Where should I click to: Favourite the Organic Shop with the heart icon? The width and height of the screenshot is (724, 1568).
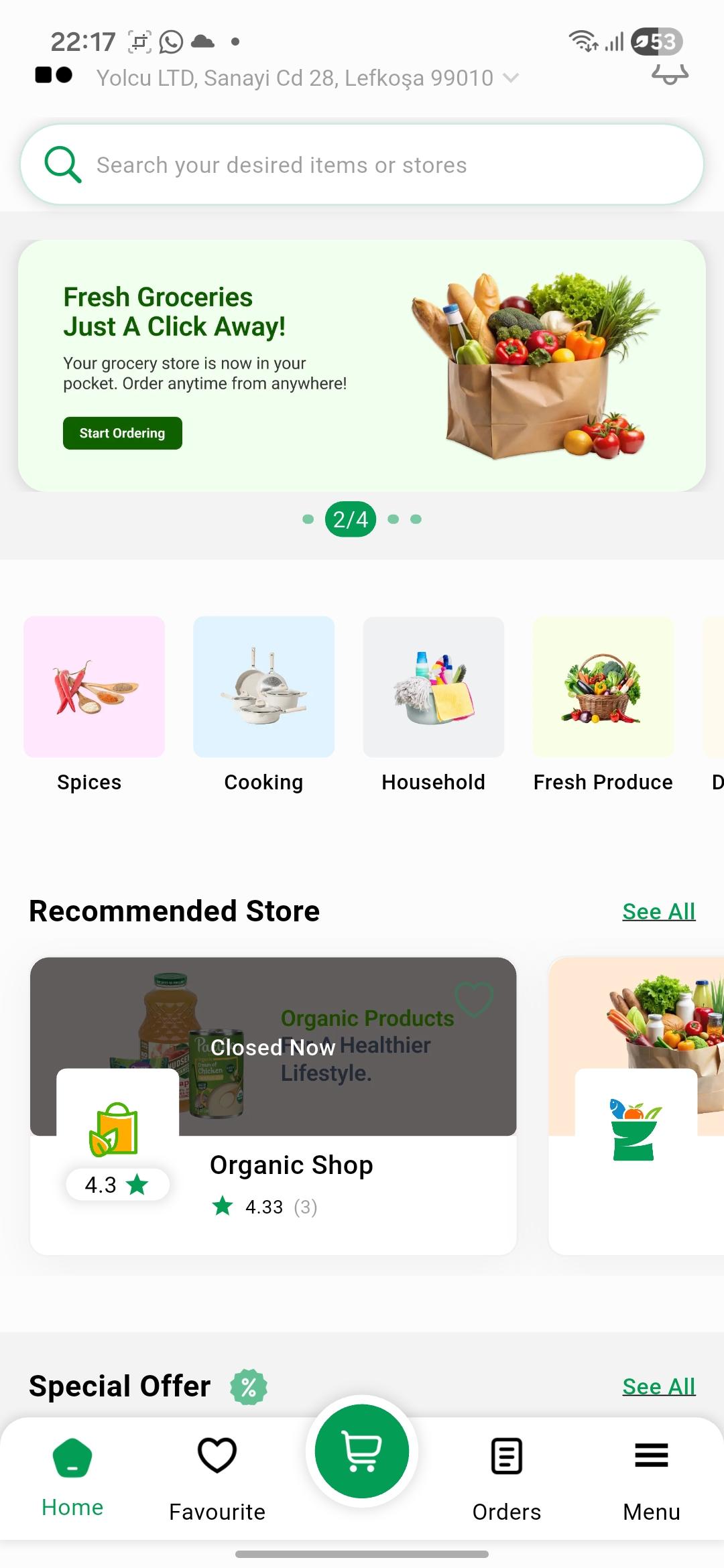474,999
